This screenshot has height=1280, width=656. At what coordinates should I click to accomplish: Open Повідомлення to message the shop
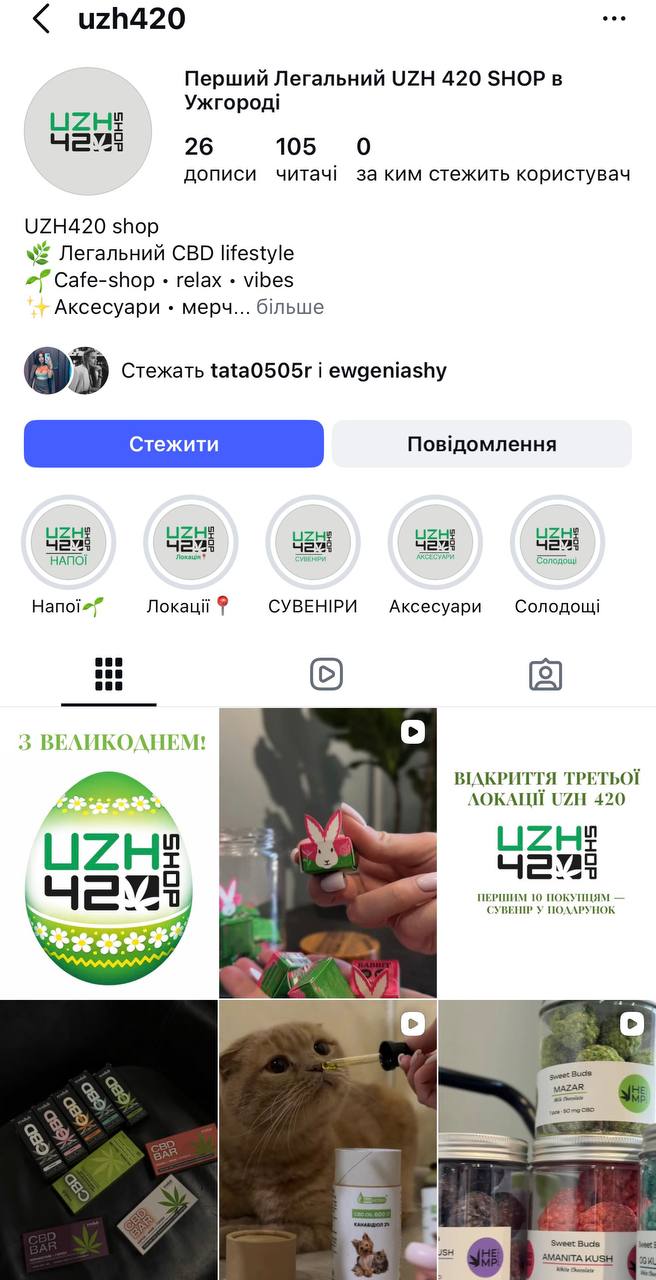tap(482, 444)
